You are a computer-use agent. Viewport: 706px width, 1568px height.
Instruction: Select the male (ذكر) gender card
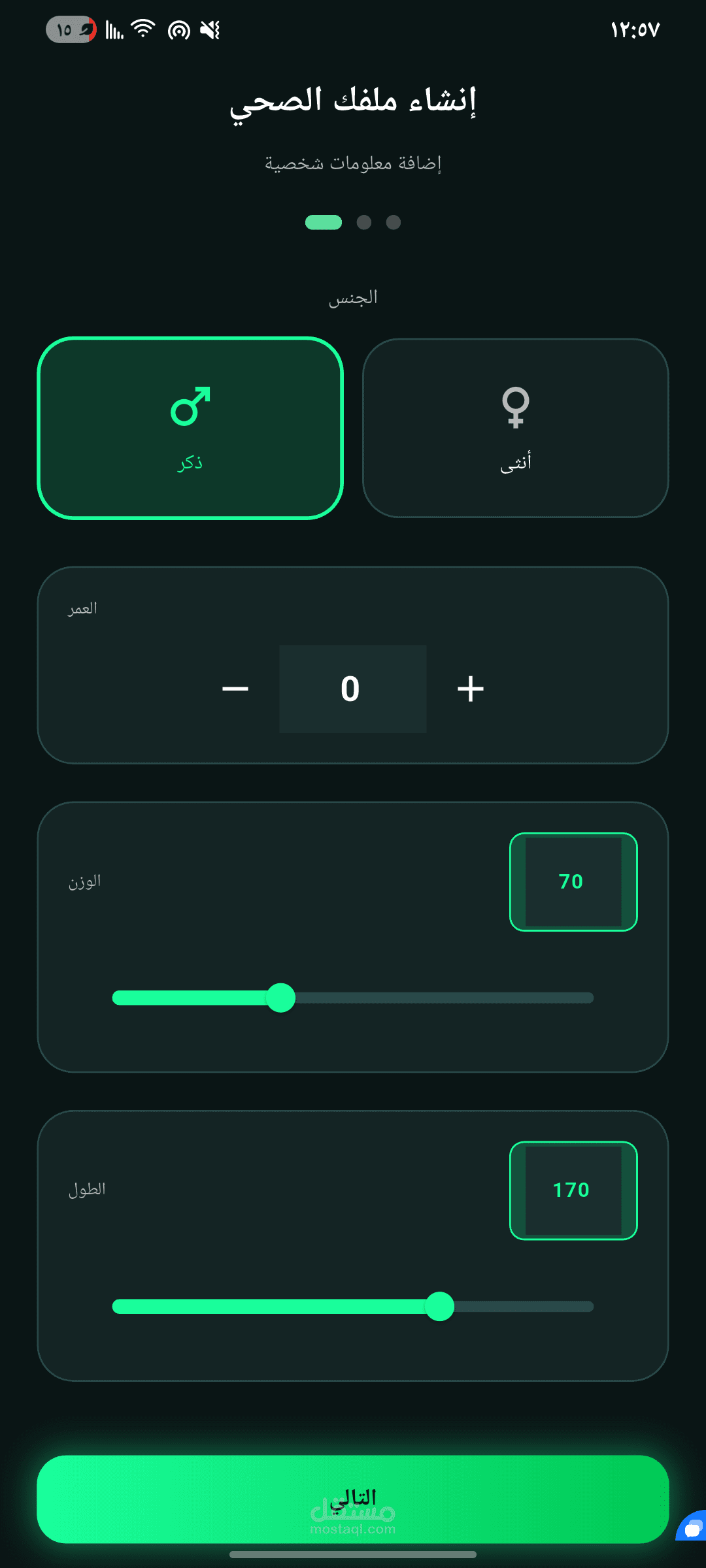[190, 428]
